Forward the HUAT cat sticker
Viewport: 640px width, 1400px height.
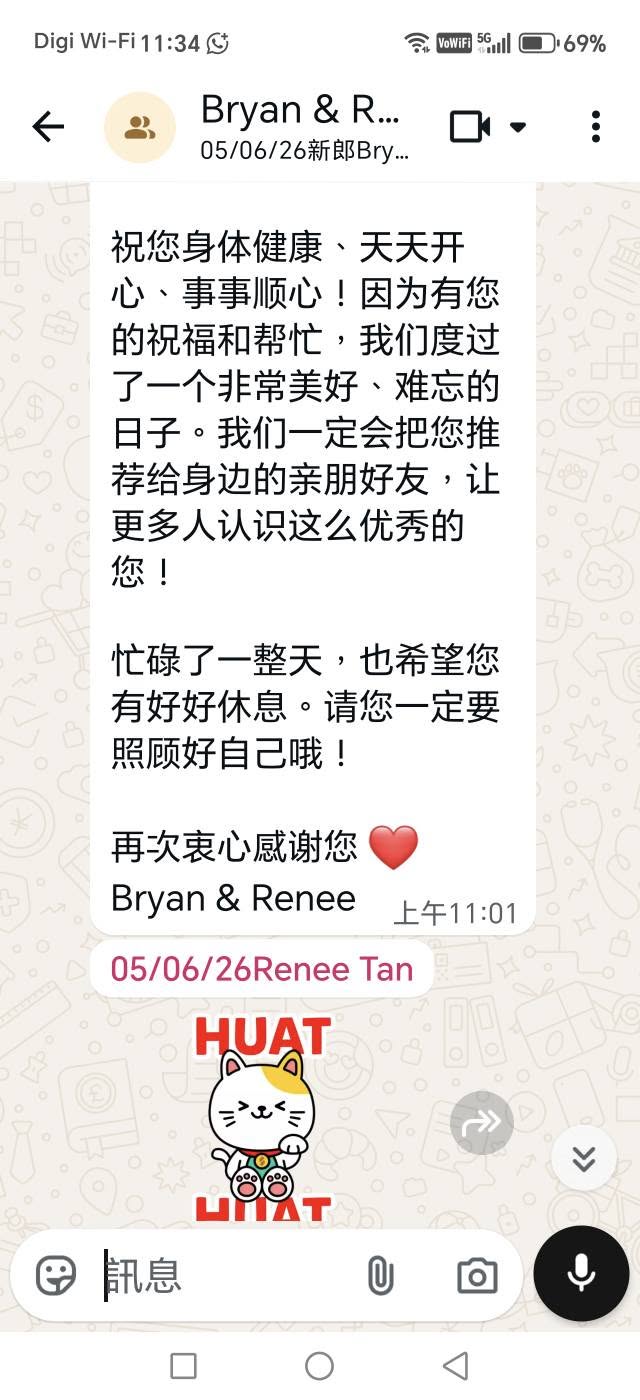coord(482,1122)
